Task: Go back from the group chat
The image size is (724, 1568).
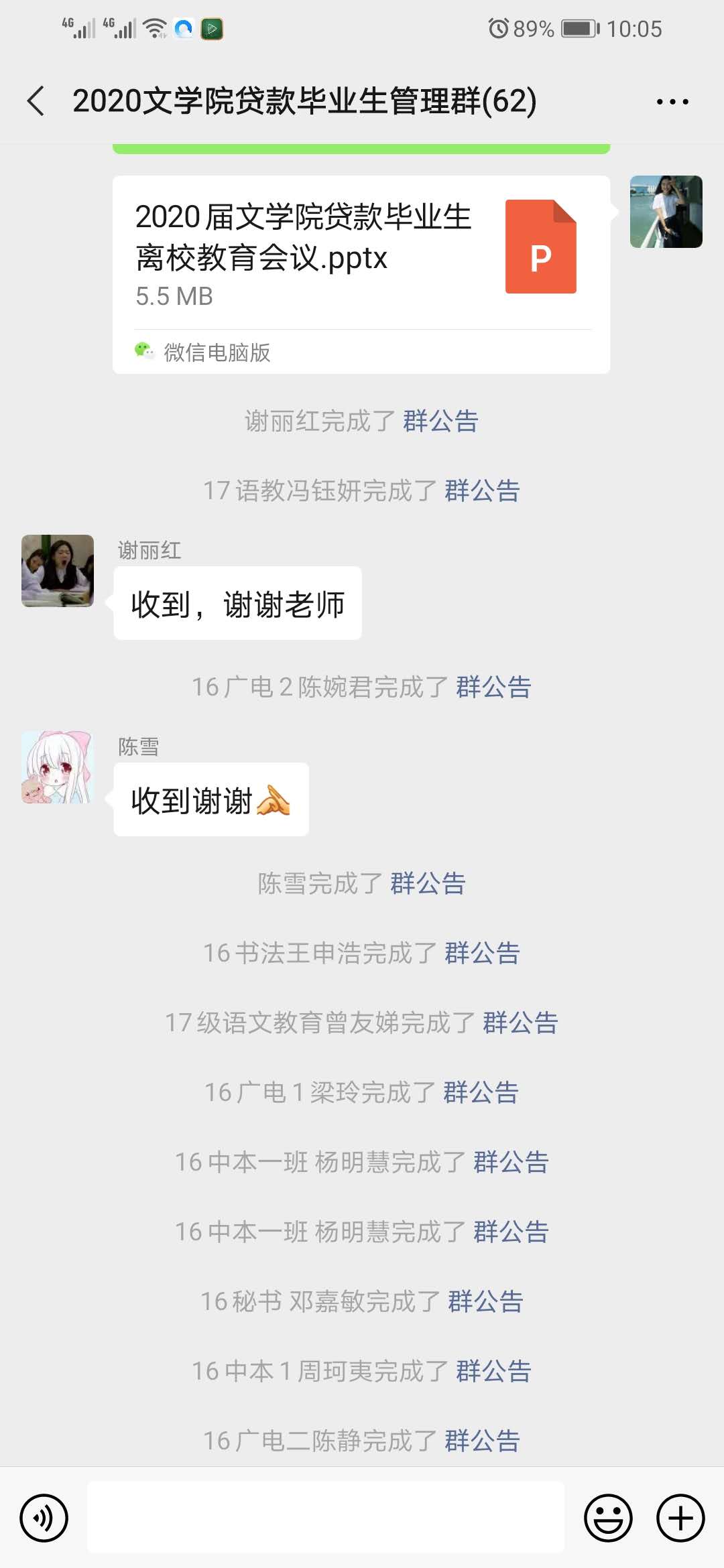Action: pos(36,101)
